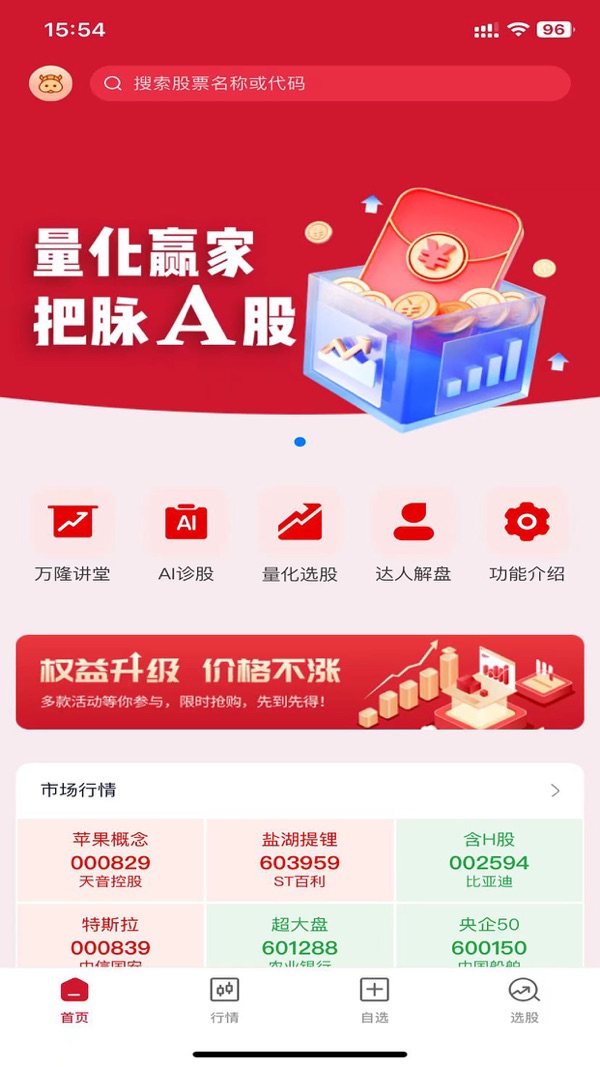Open 功能介绍
Image resolution: width=600 pixels, height=1067 pixels.
tap(527, 535)
